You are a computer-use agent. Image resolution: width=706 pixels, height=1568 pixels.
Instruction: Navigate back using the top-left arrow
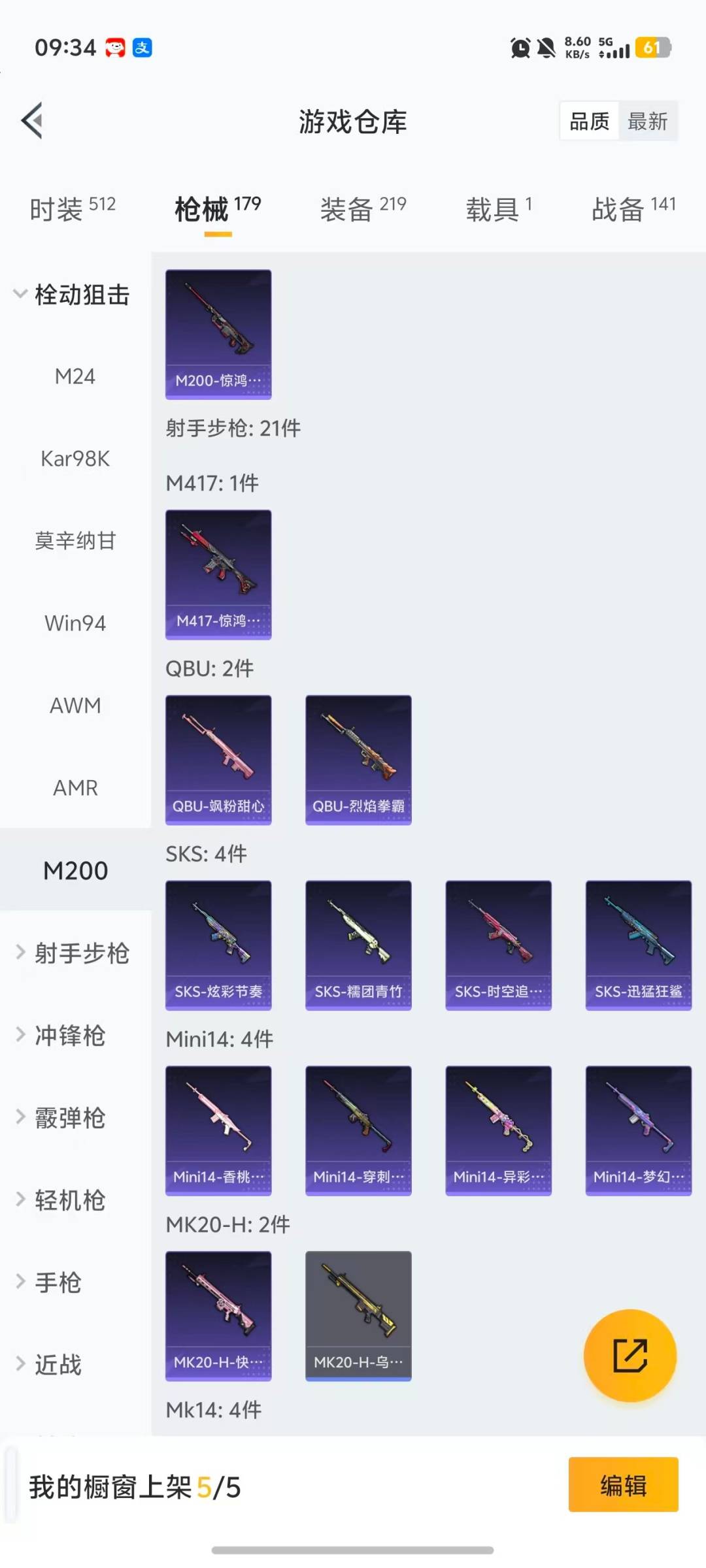(x=31, y=121)
